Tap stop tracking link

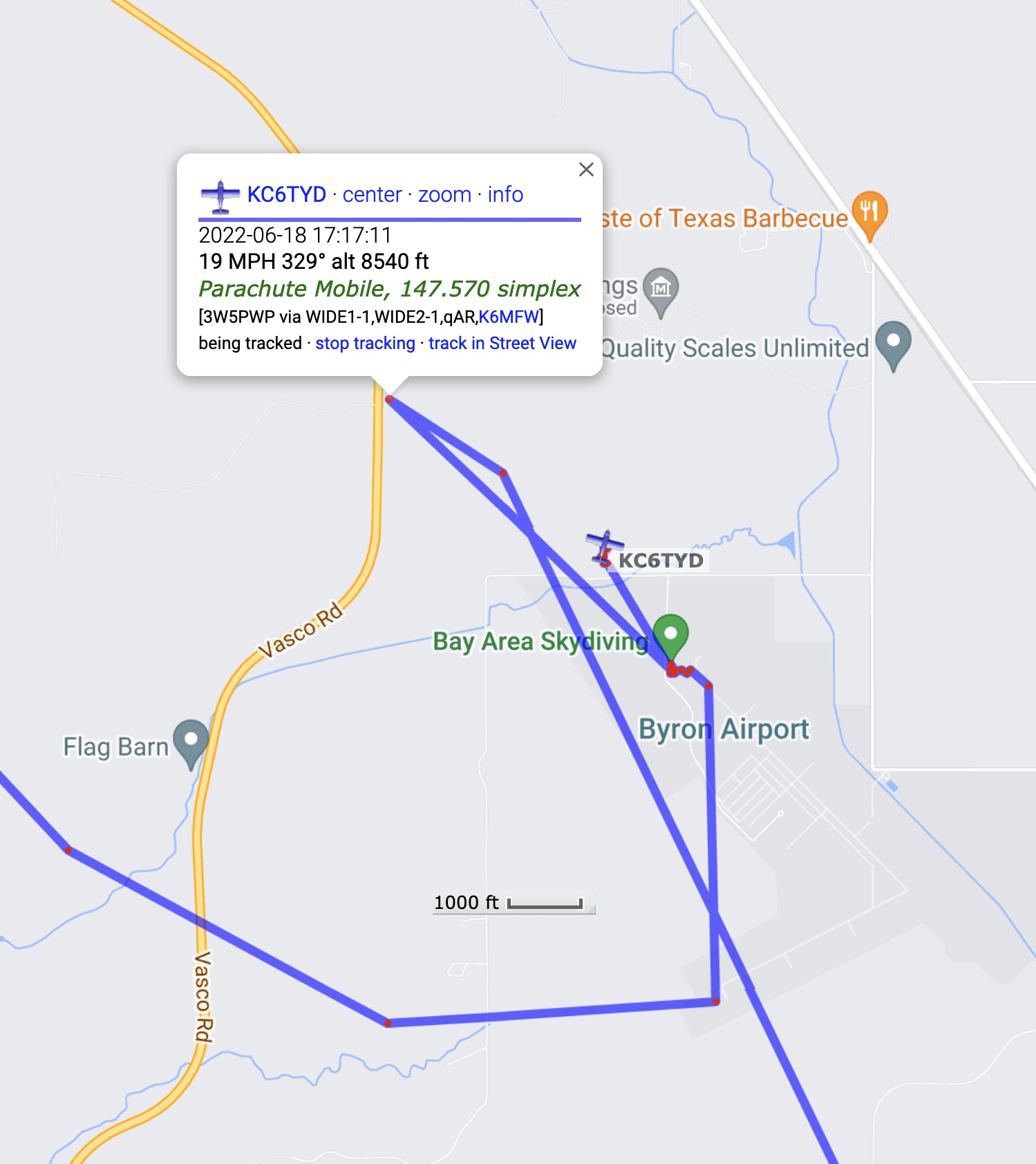[365, 344]
